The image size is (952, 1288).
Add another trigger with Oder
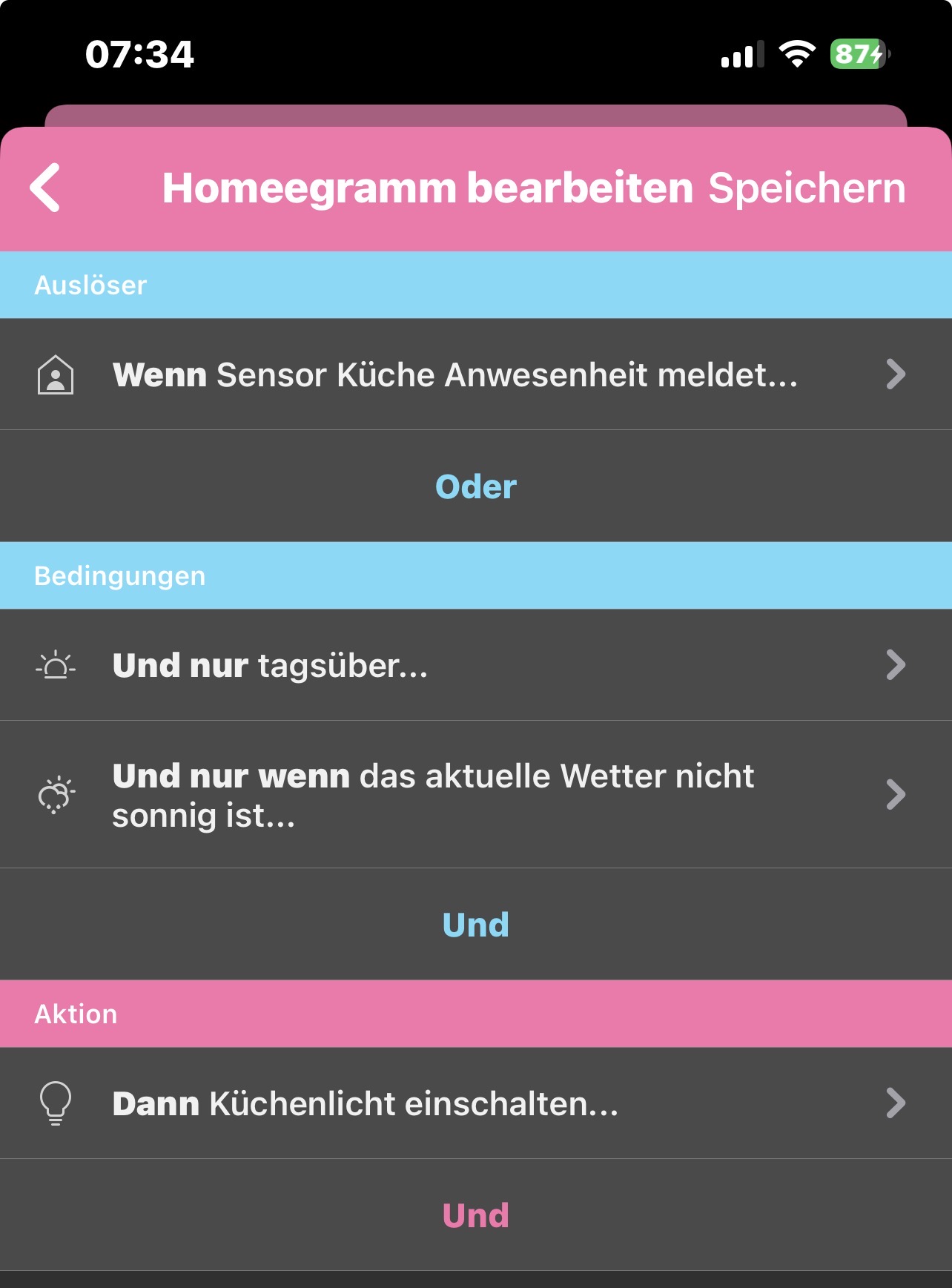coord(475,486)
